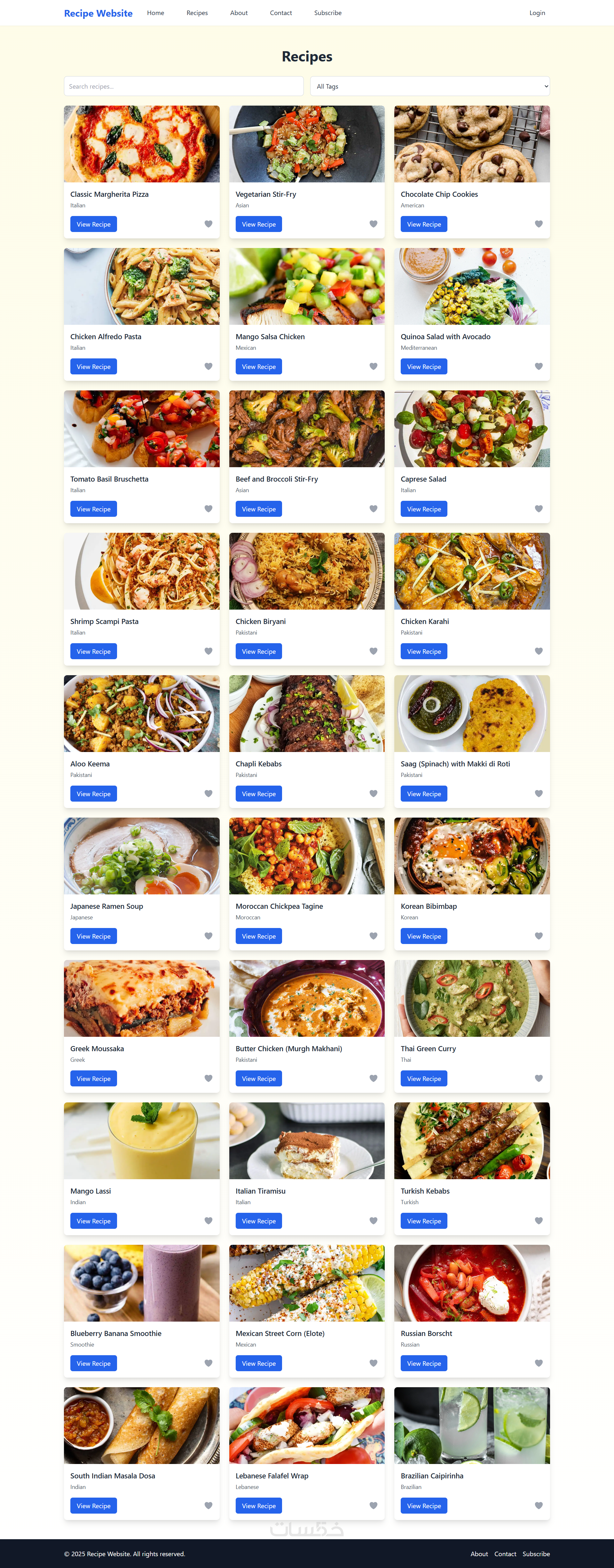Heart the Quinoa Salad with Avocado
614x1568 pixels.
[x=539, y=366]
